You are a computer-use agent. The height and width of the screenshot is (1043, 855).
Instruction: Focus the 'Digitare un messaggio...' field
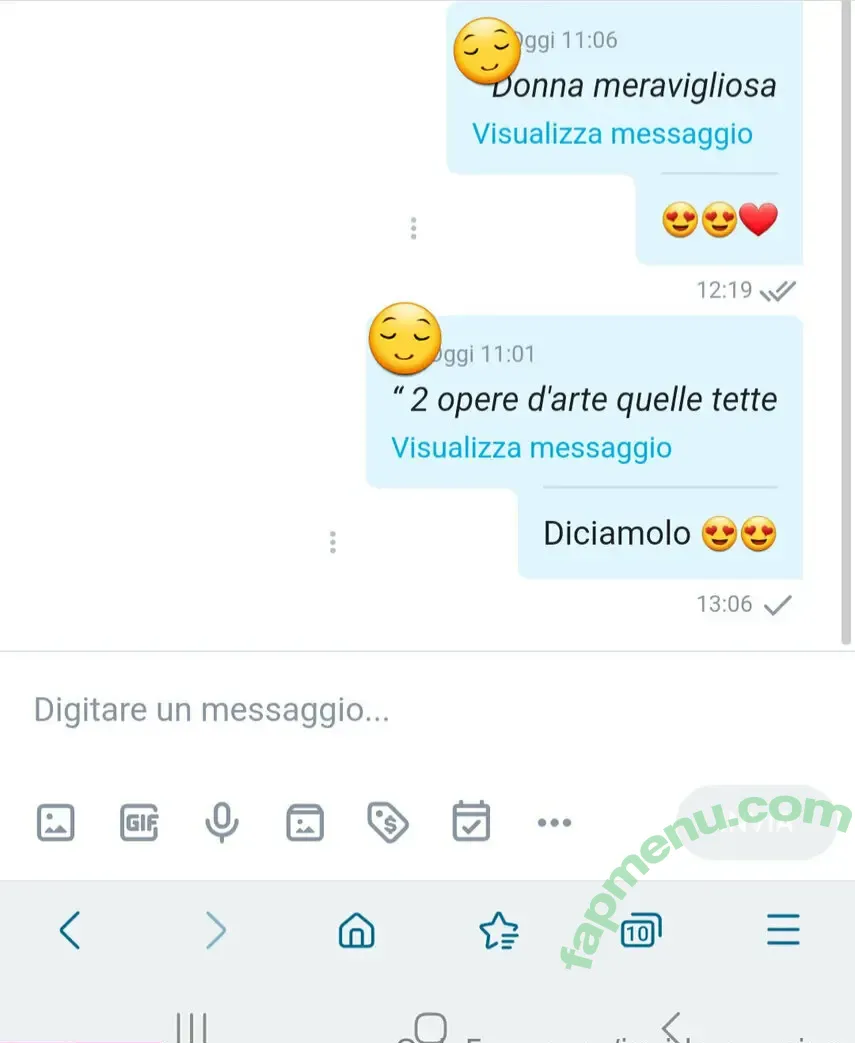[x=400, y=710]
